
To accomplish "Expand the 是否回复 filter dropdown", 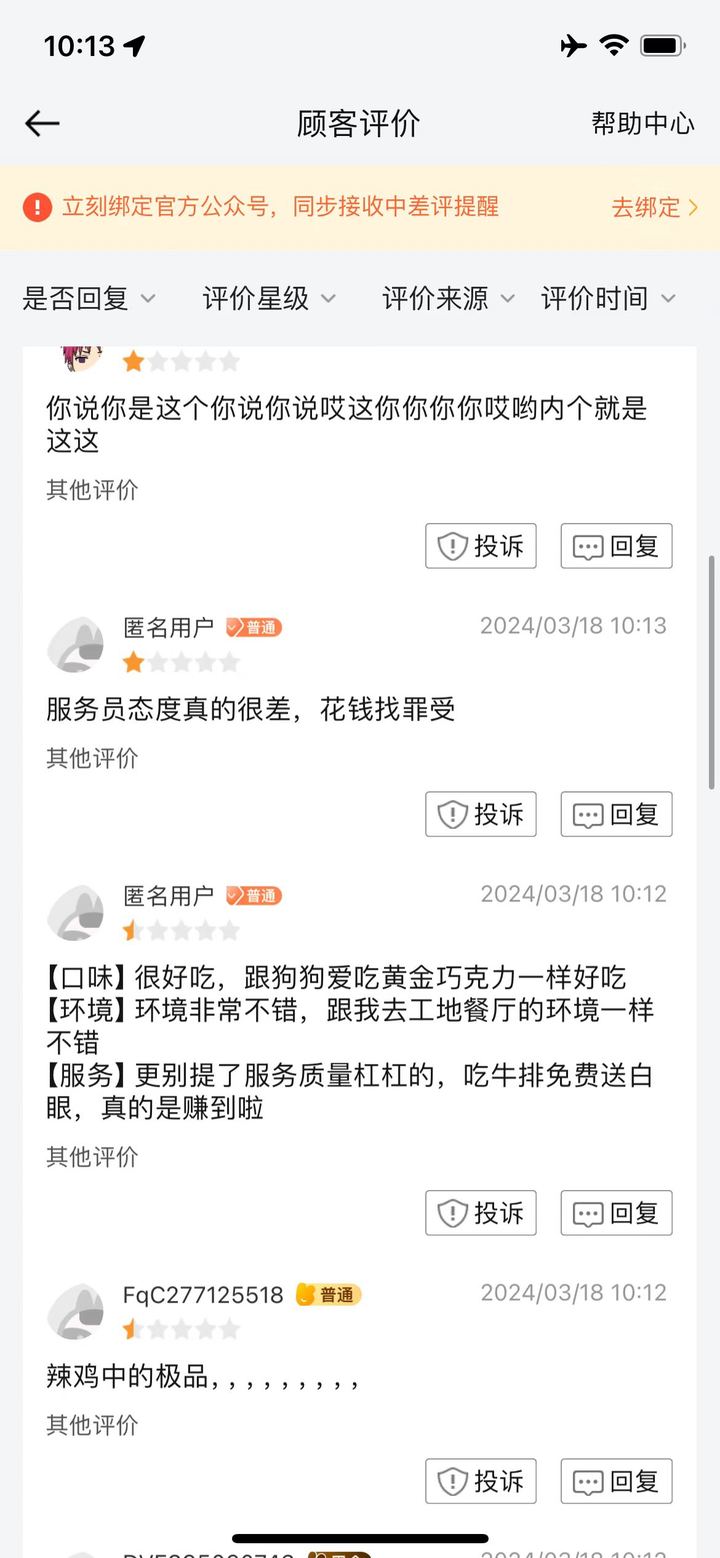I will [x=89, y=298].
